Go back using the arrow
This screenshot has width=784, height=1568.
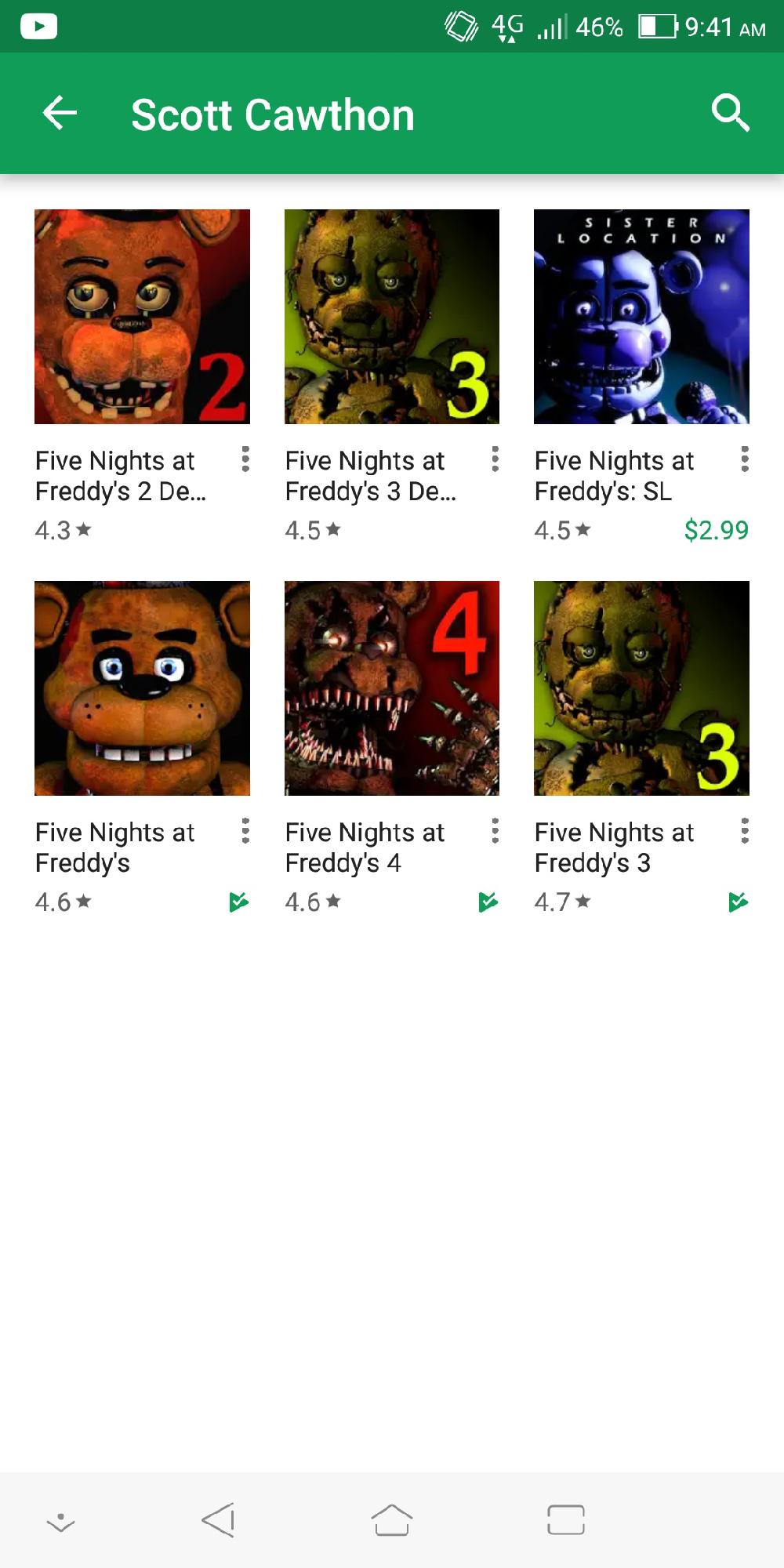[60, 114]
